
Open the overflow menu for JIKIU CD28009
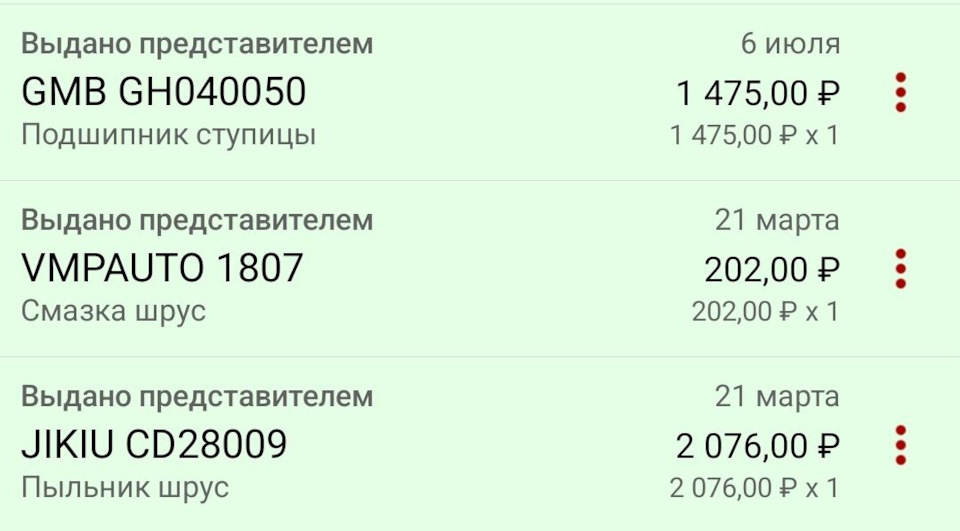click(900, 445)
